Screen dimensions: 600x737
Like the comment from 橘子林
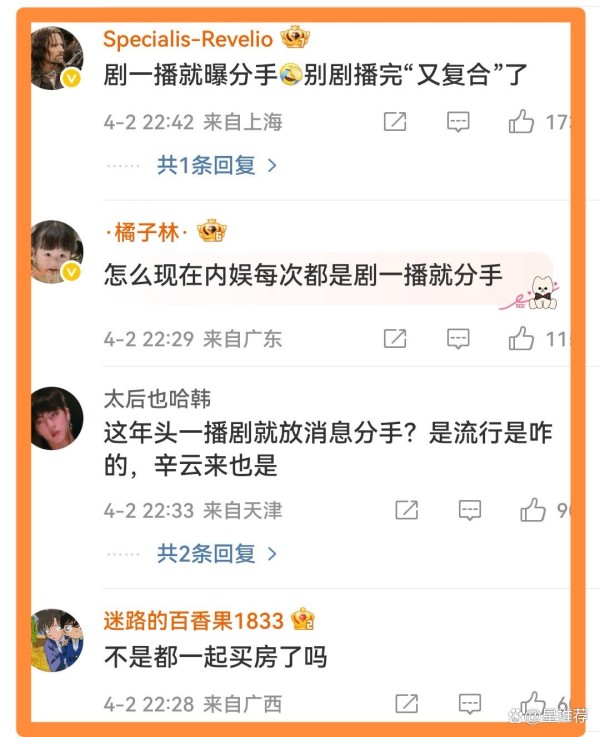click(x=521, y=338)
